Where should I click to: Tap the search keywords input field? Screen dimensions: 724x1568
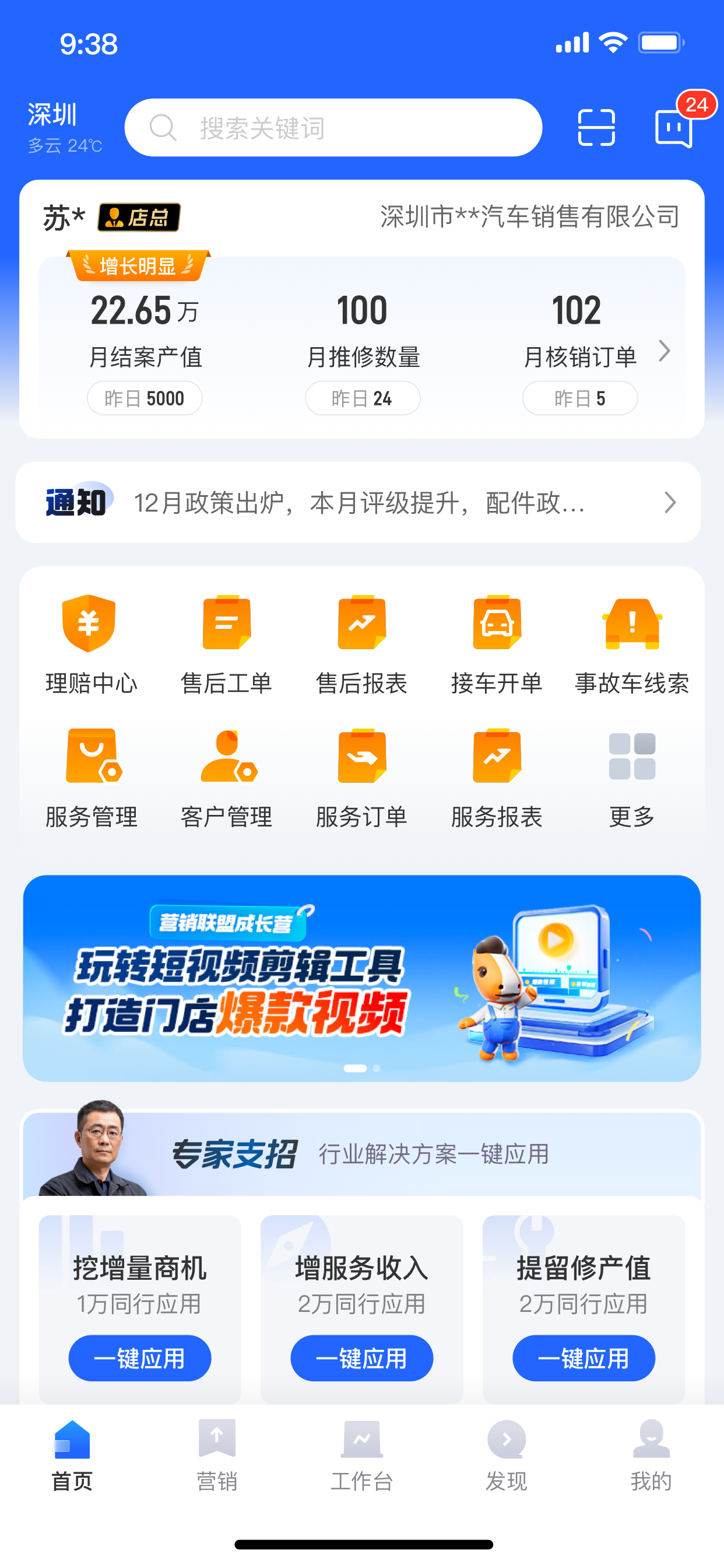pyautogui.click(x=335, y=127)
